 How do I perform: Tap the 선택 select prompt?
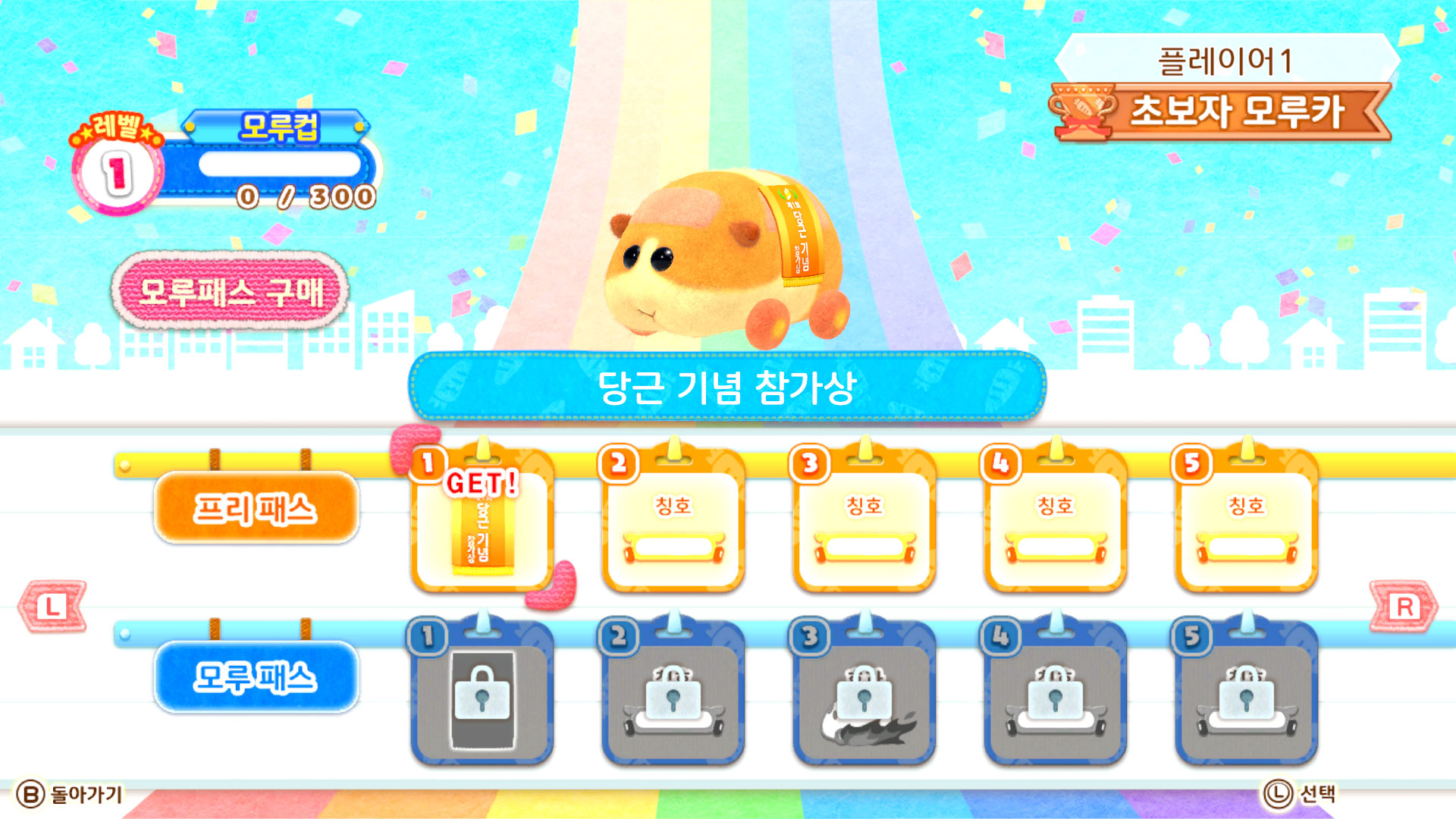pyautogui.click(x=1300, y=793)
